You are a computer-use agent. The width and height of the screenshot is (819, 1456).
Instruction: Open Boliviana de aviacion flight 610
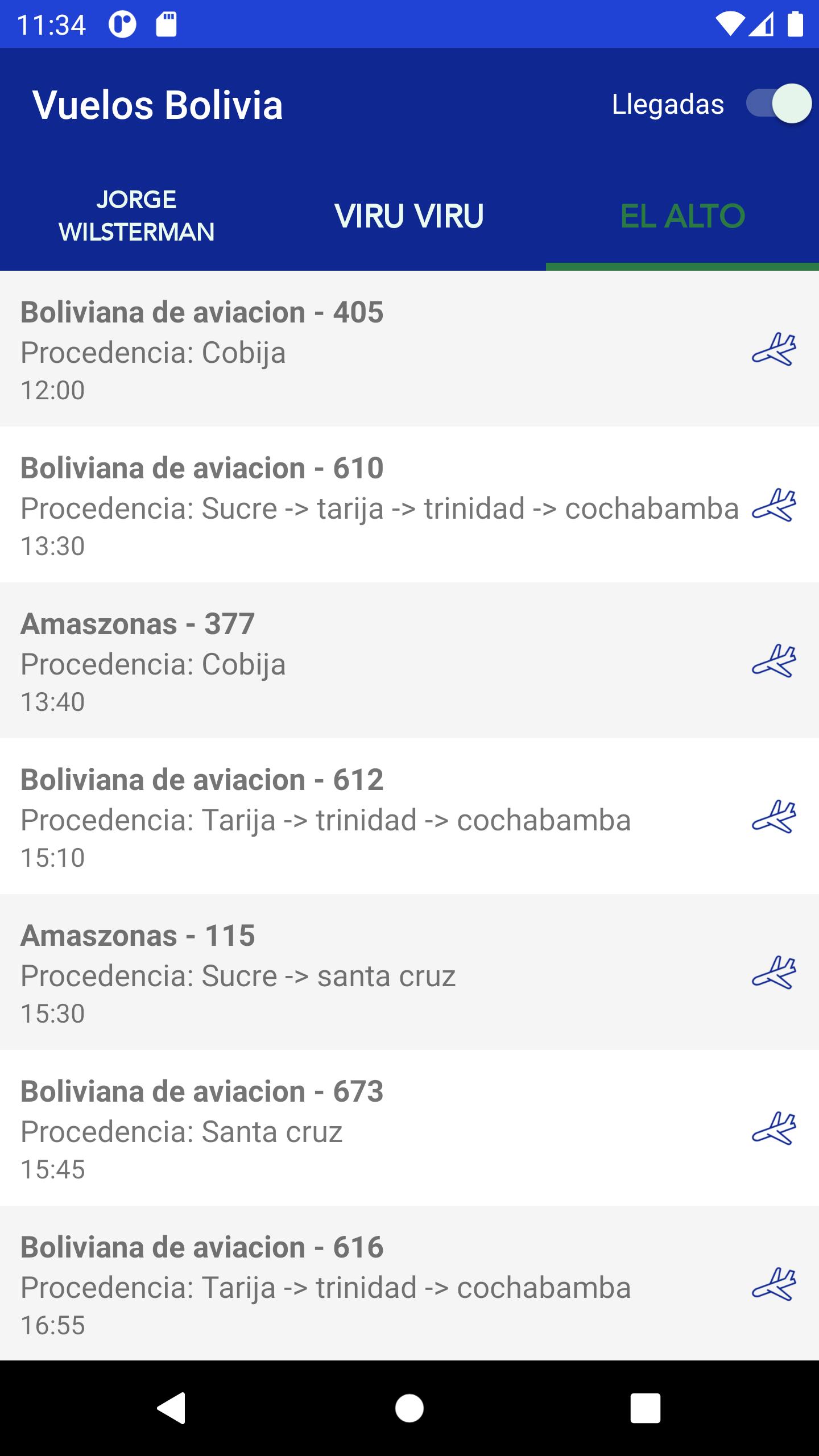409,504
